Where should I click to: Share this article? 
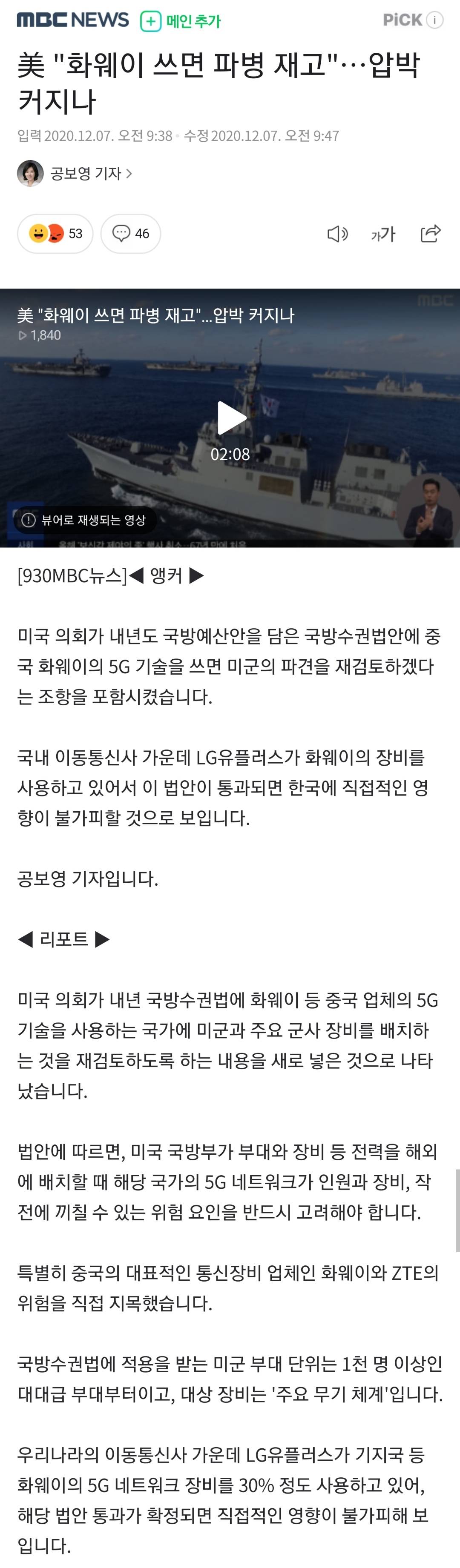(431, 234)
